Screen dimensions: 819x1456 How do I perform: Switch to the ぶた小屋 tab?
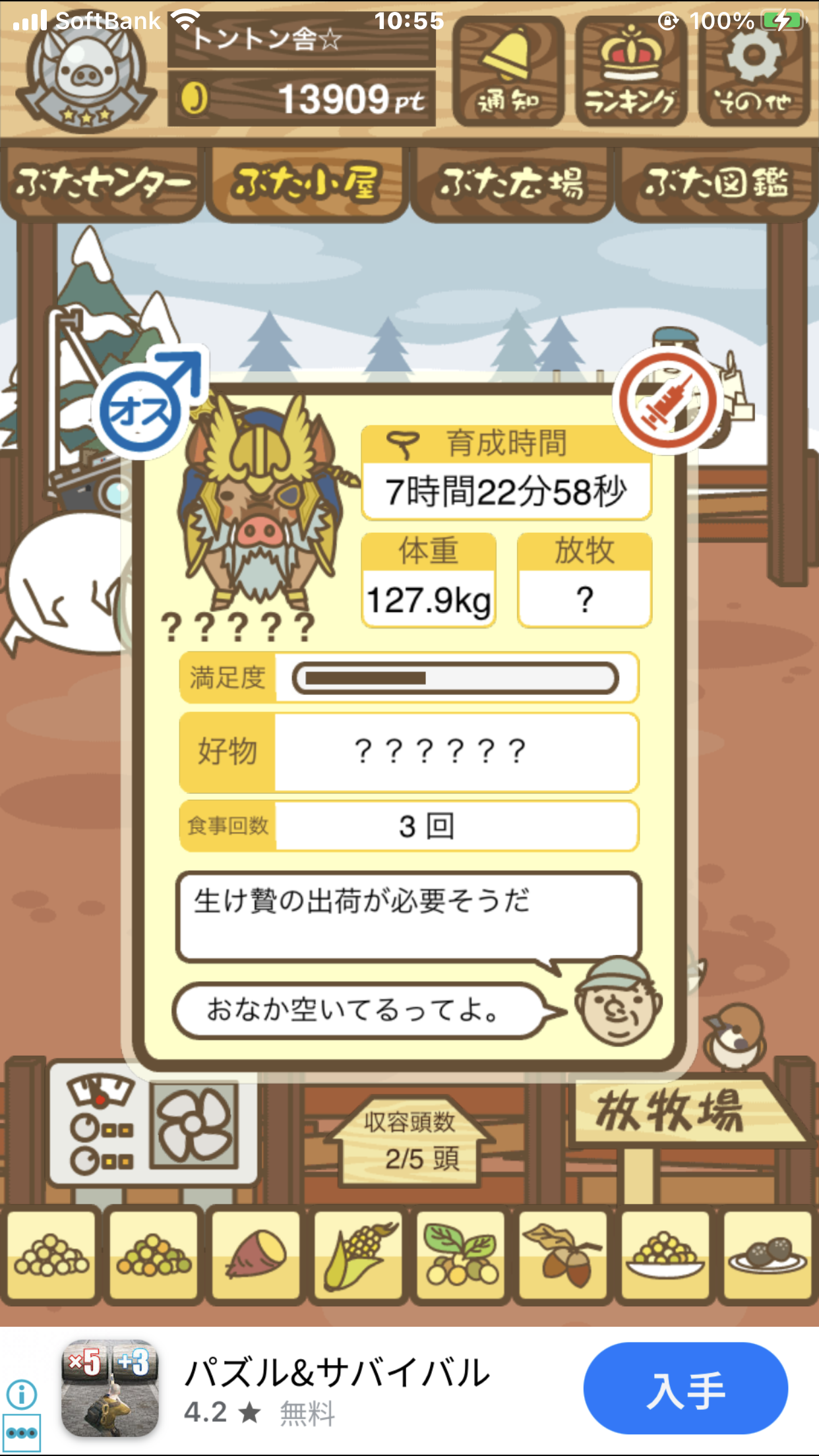[x=307, y=183]
